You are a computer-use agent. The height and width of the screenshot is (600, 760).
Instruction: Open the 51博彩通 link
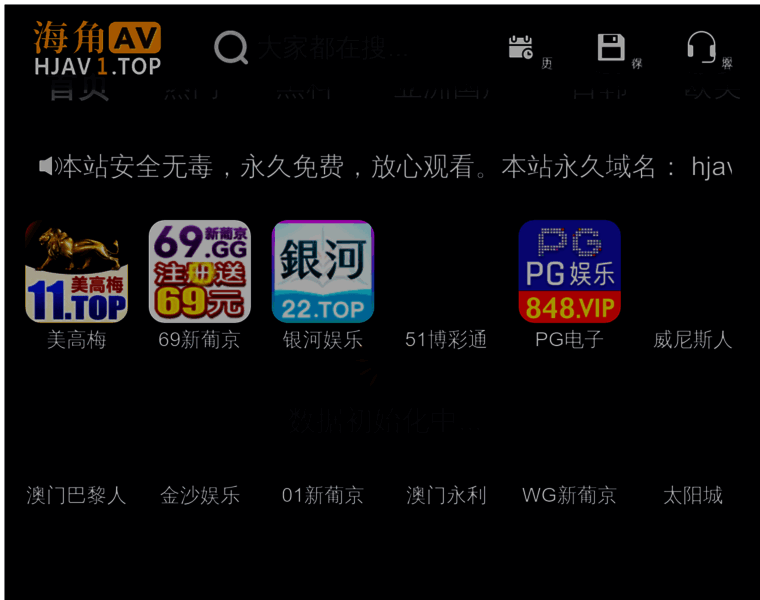click(446, 339)
